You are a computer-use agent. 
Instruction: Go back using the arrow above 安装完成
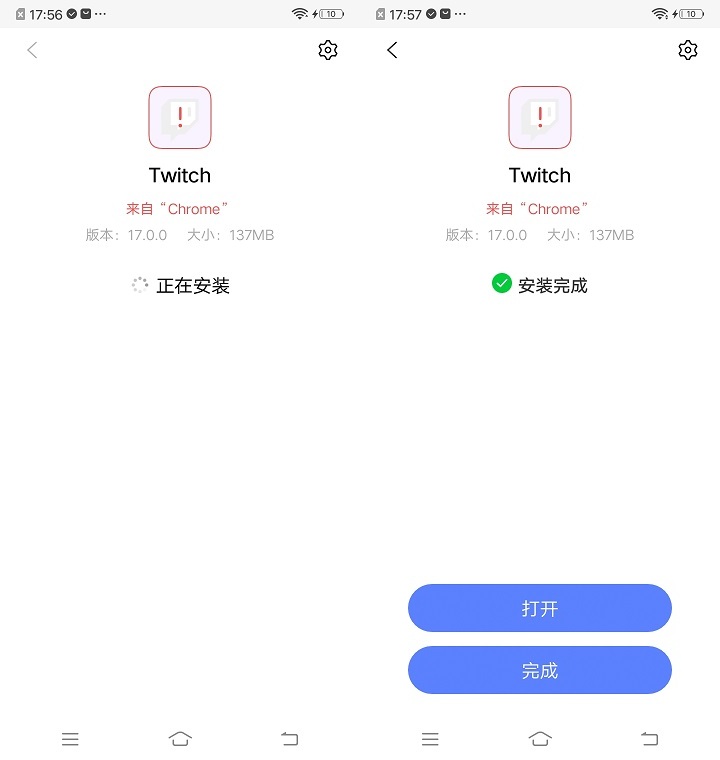click(x=392, y=50)
